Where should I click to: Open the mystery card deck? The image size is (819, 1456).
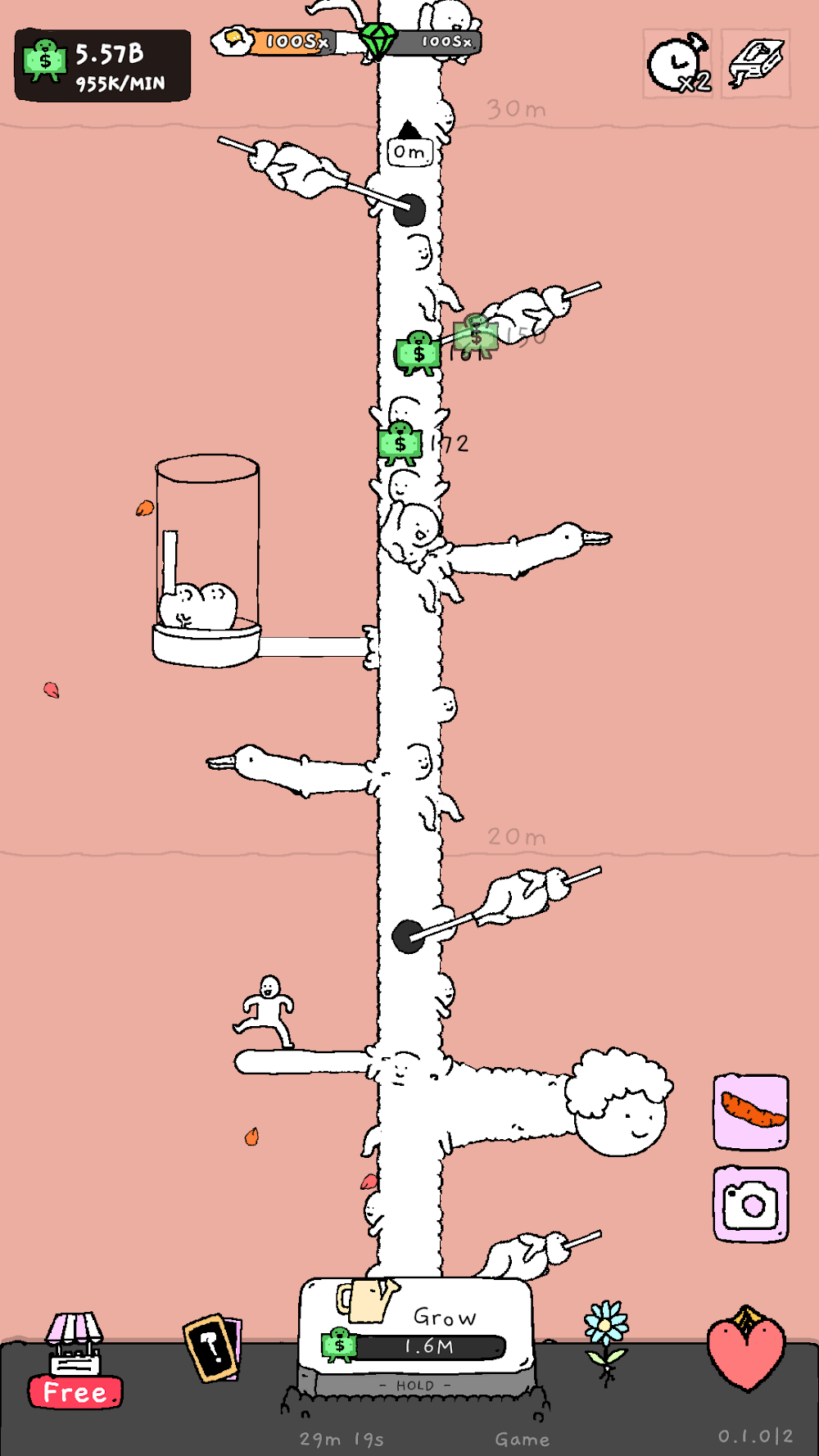212,1348
